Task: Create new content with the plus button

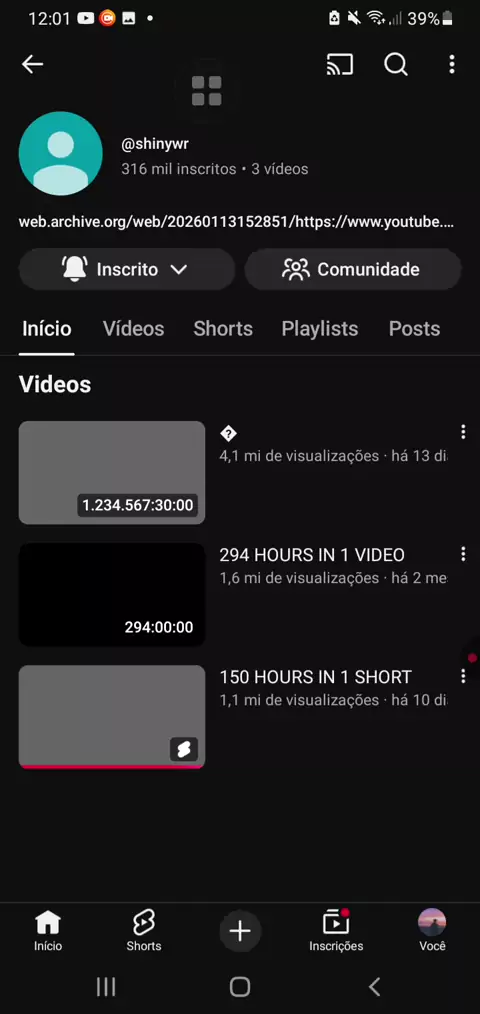Action: point(240,931)
